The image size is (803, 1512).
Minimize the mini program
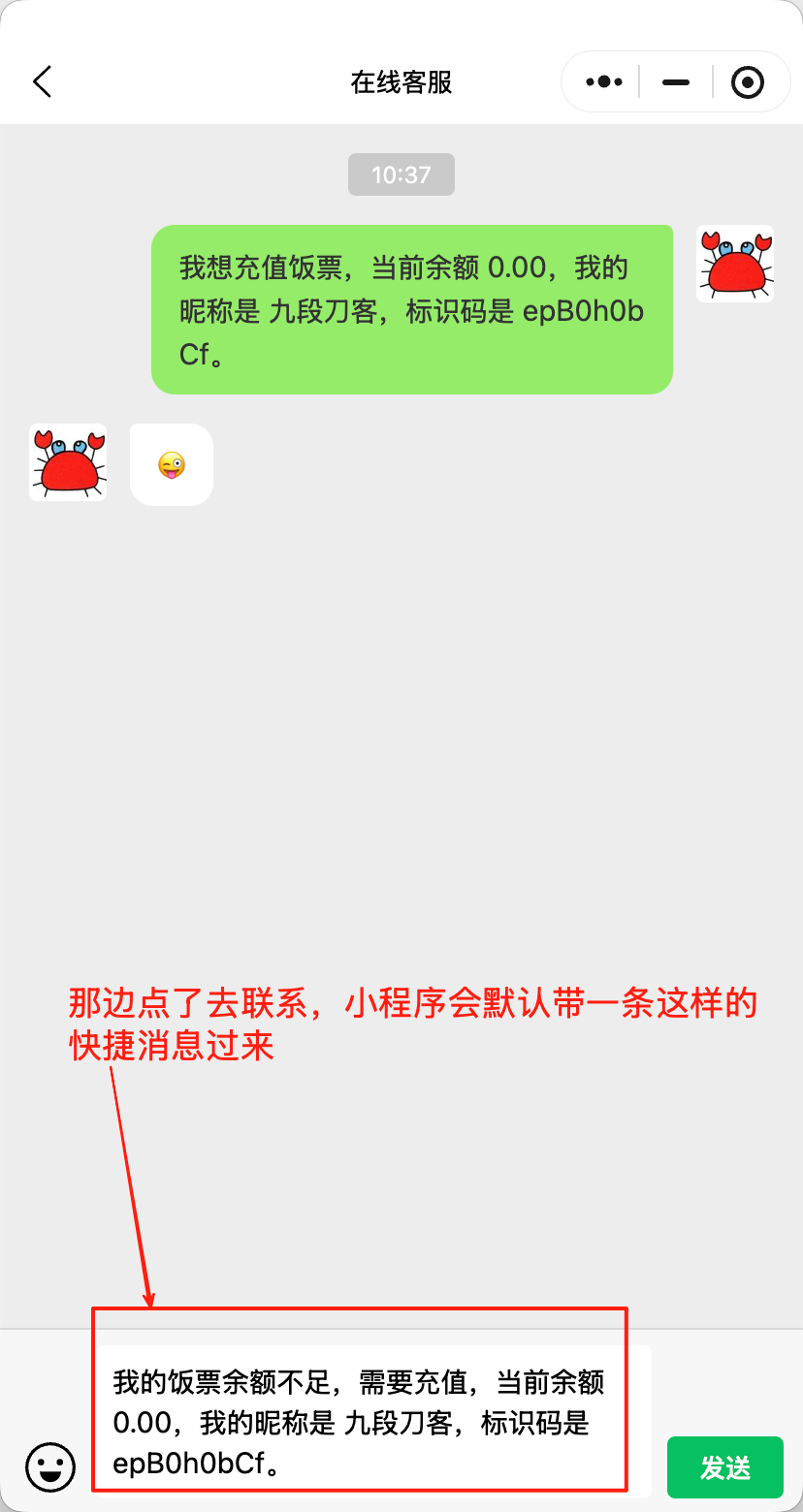pos(676,82)
